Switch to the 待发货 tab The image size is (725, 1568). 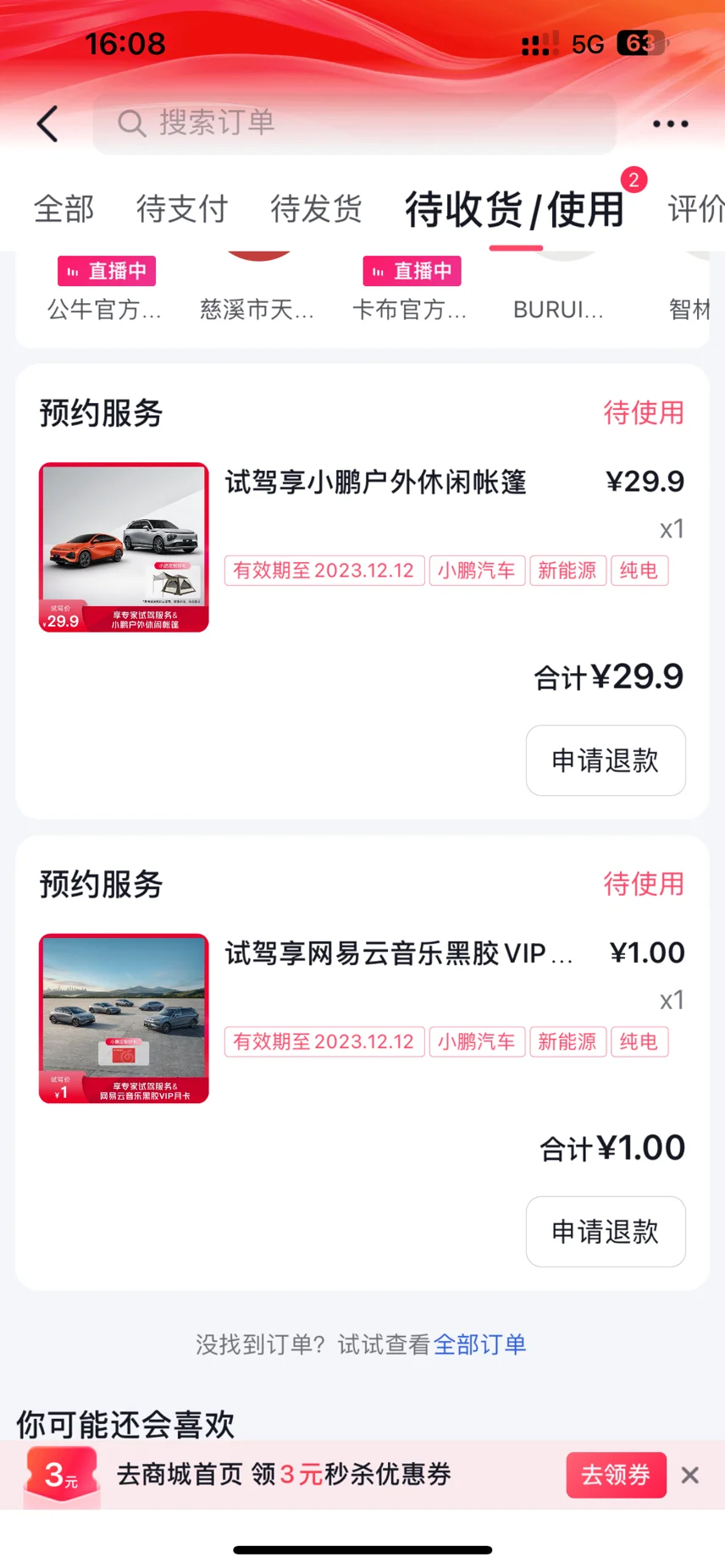coord(316,209)
